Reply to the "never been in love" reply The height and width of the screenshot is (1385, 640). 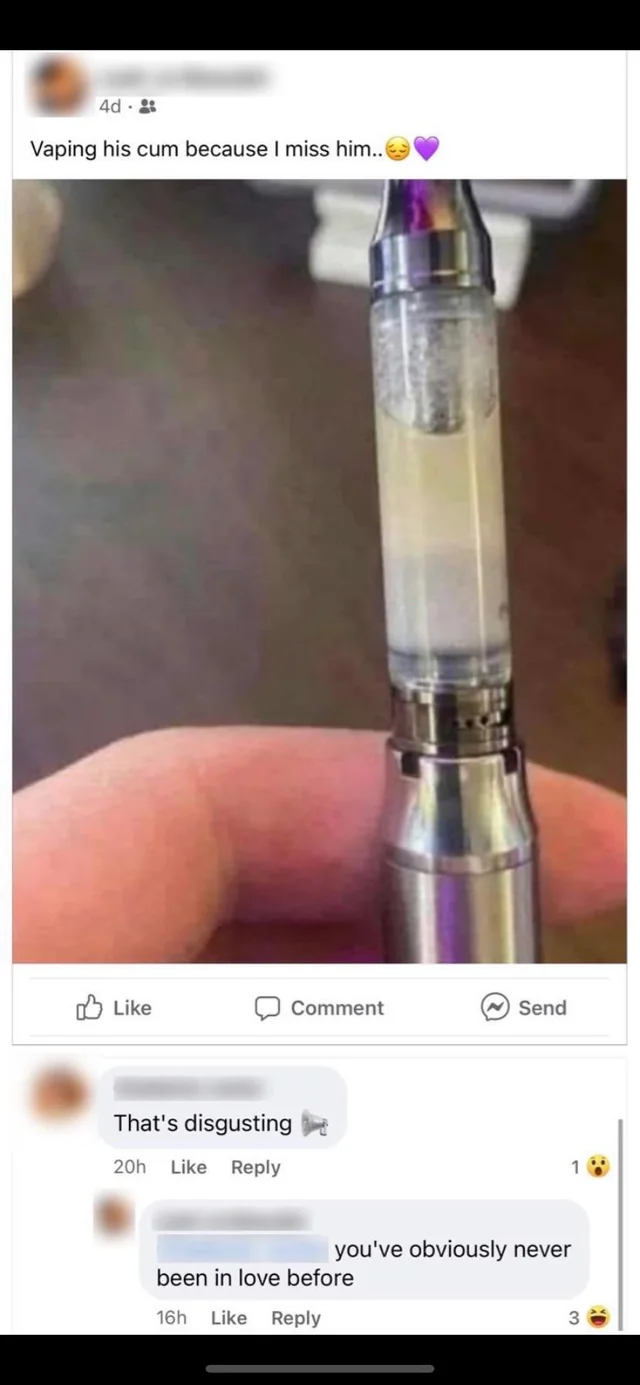click(295, 1318)
